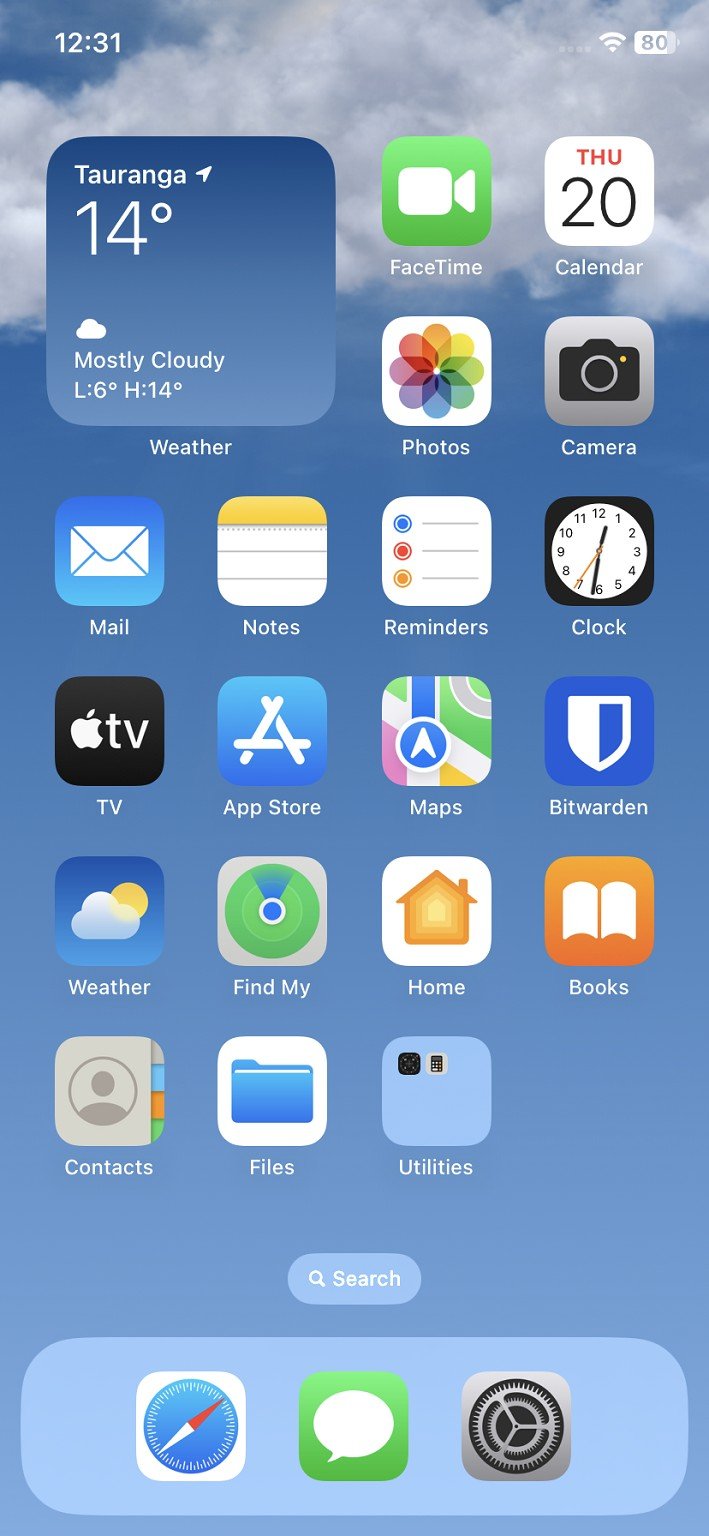Open the App Store

272,731
